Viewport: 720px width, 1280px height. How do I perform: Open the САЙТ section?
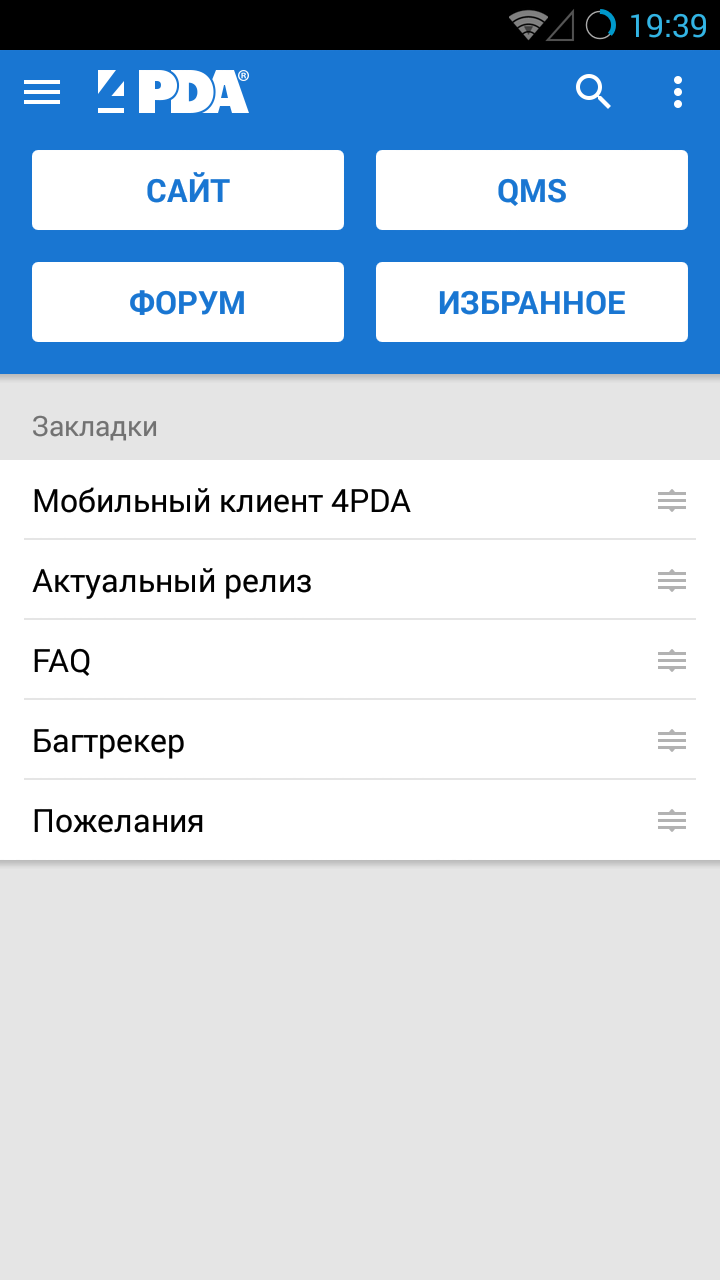(x=187, y=189)
